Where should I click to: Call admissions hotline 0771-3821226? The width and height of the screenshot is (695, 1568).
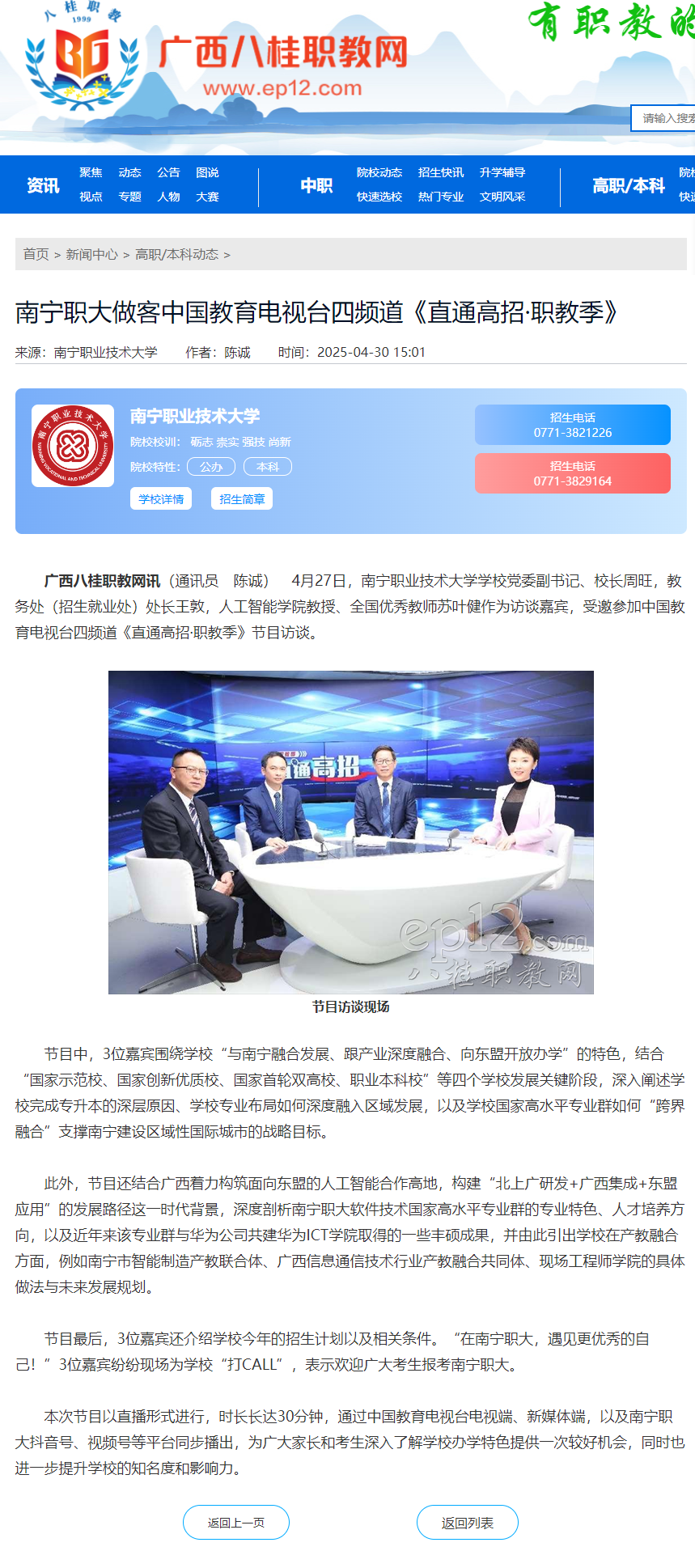tap(572, 425)
